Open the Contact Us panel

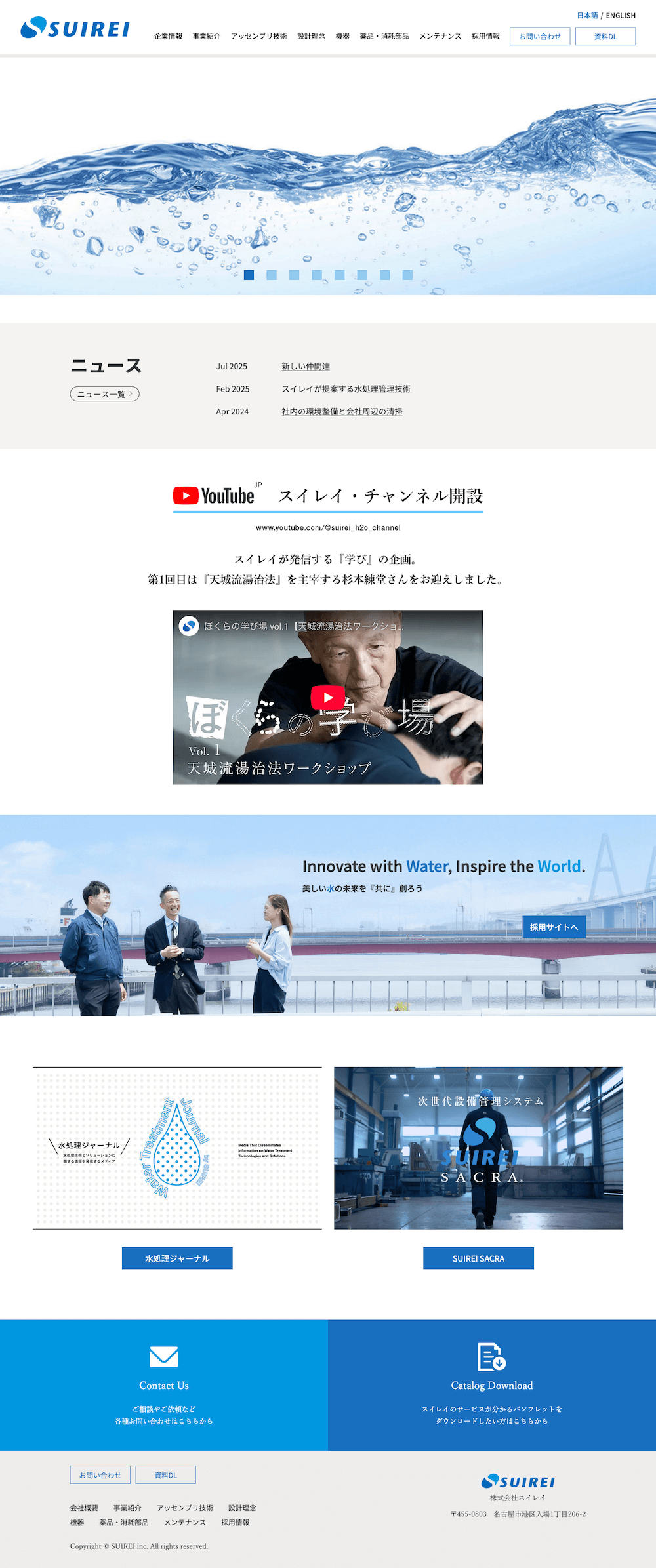[x=164, y=1385]
